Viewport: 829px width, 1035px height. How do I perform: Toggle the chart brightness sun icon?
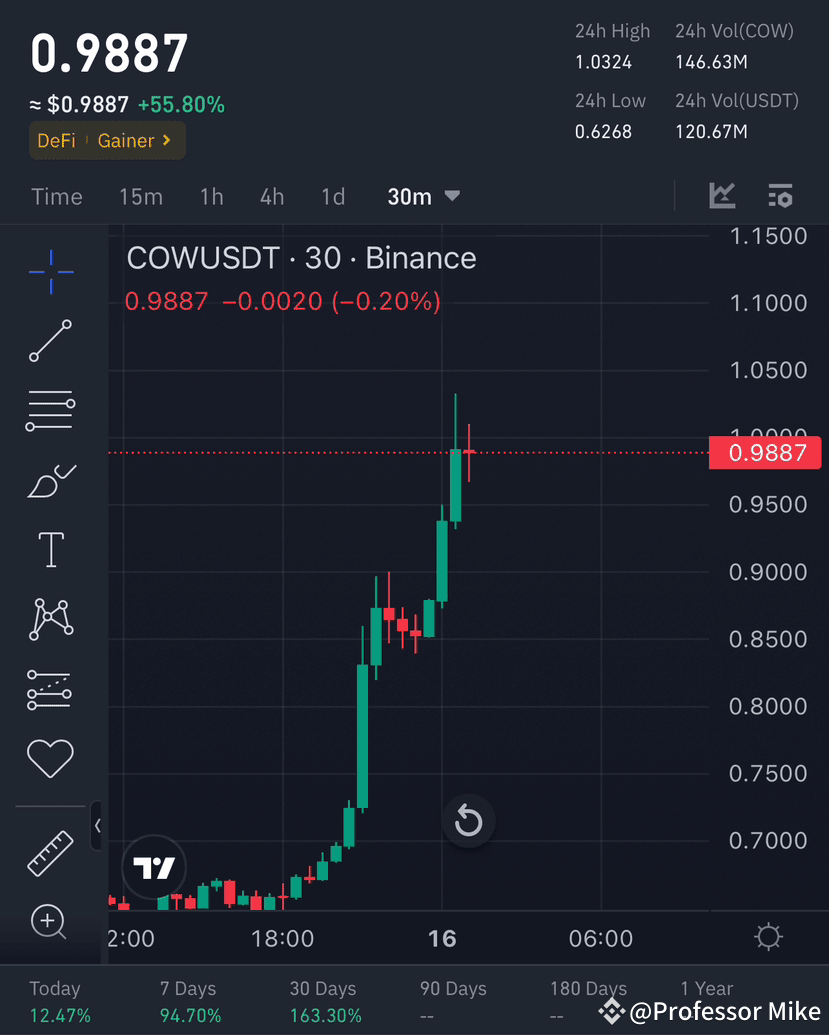click(767, 937)
